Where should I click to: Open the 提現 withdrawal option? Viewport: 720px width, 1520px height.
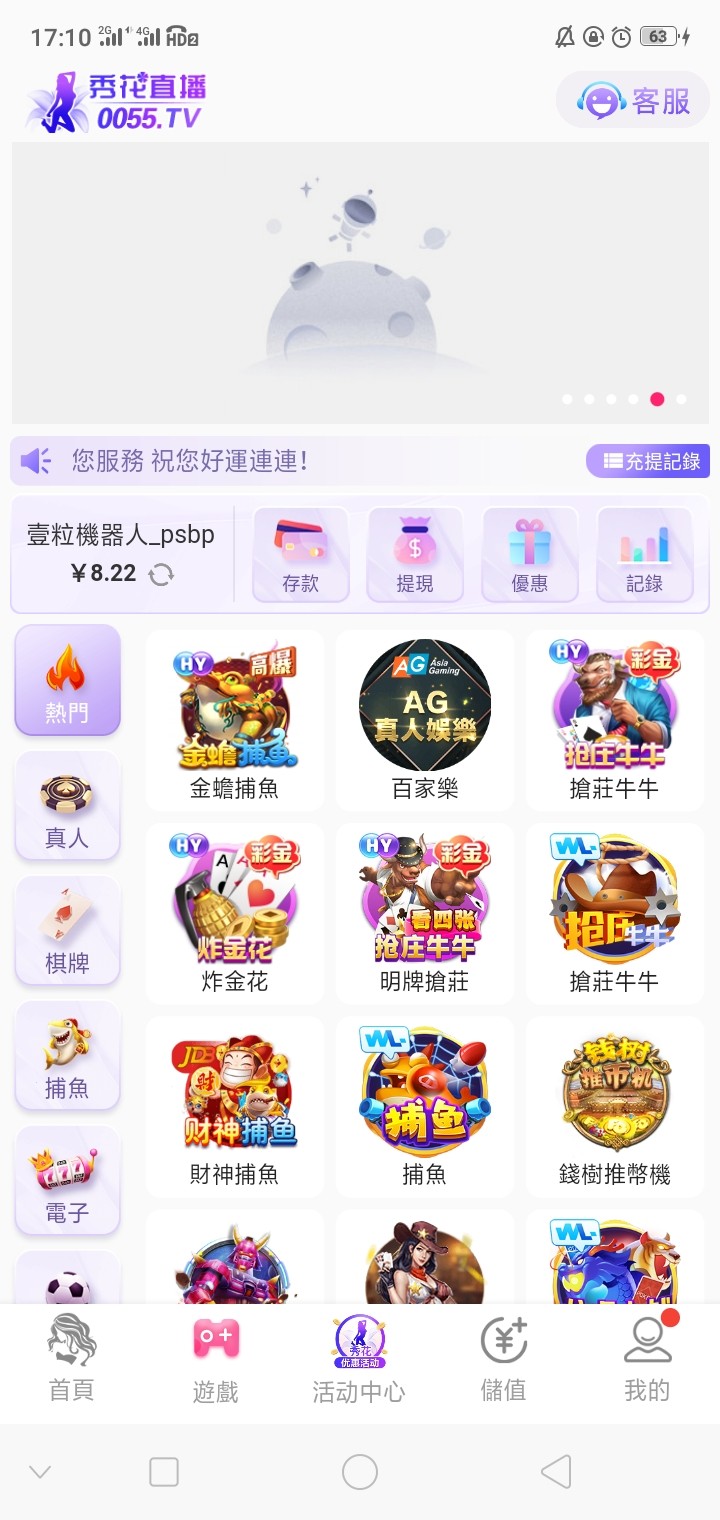[x=415, y=556]
